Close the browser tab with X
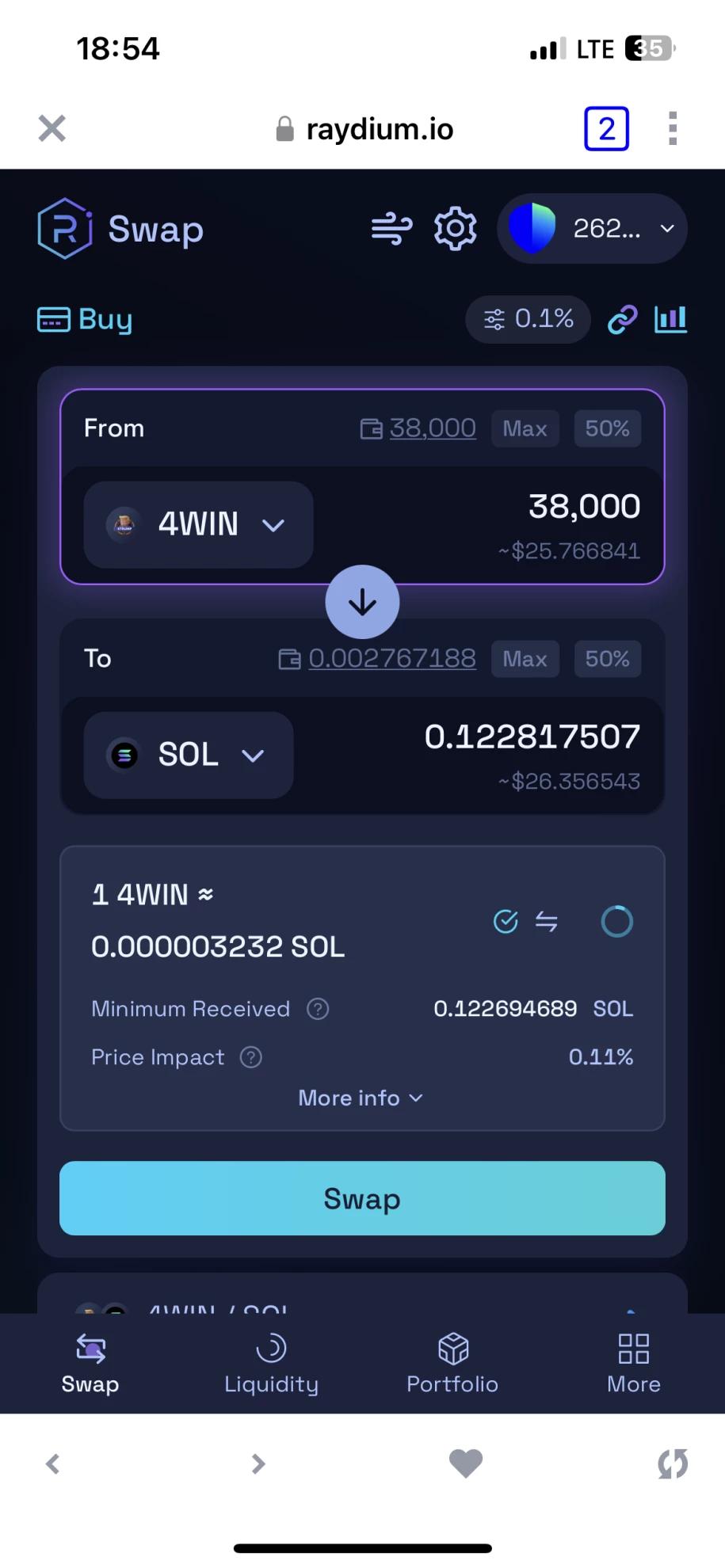This screenshot has height=1568, width=725. [52, 127]
